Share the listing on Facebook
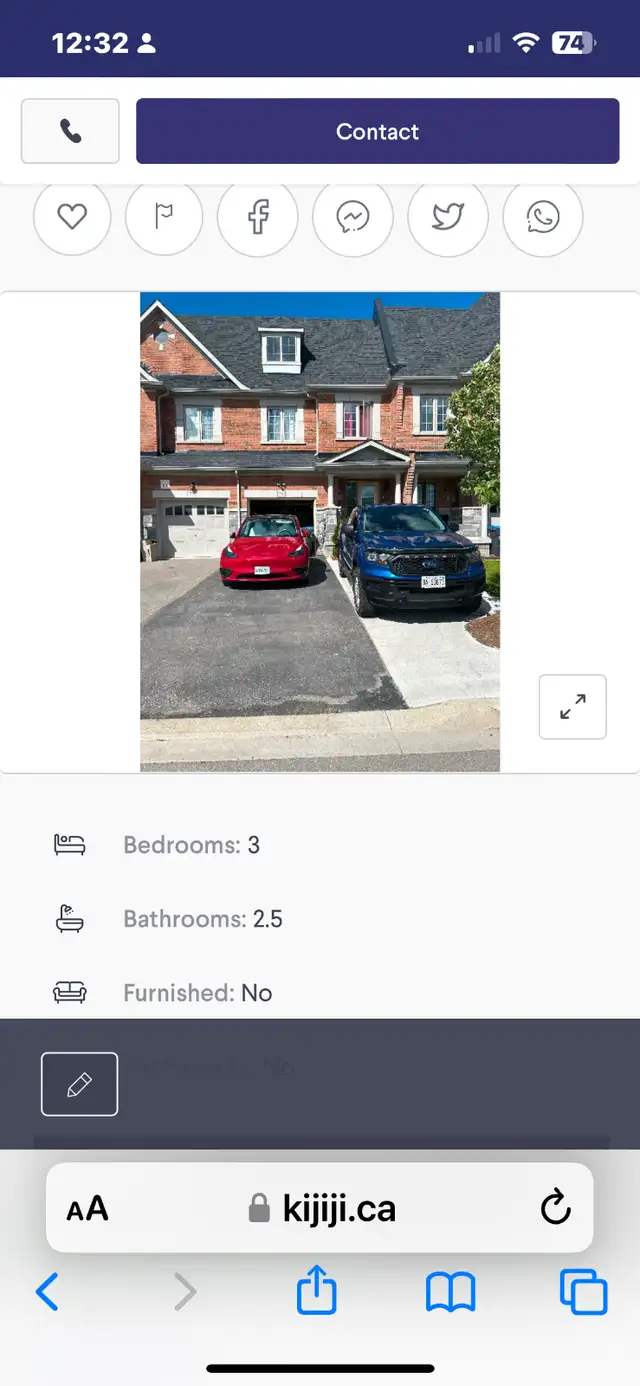 258,217
